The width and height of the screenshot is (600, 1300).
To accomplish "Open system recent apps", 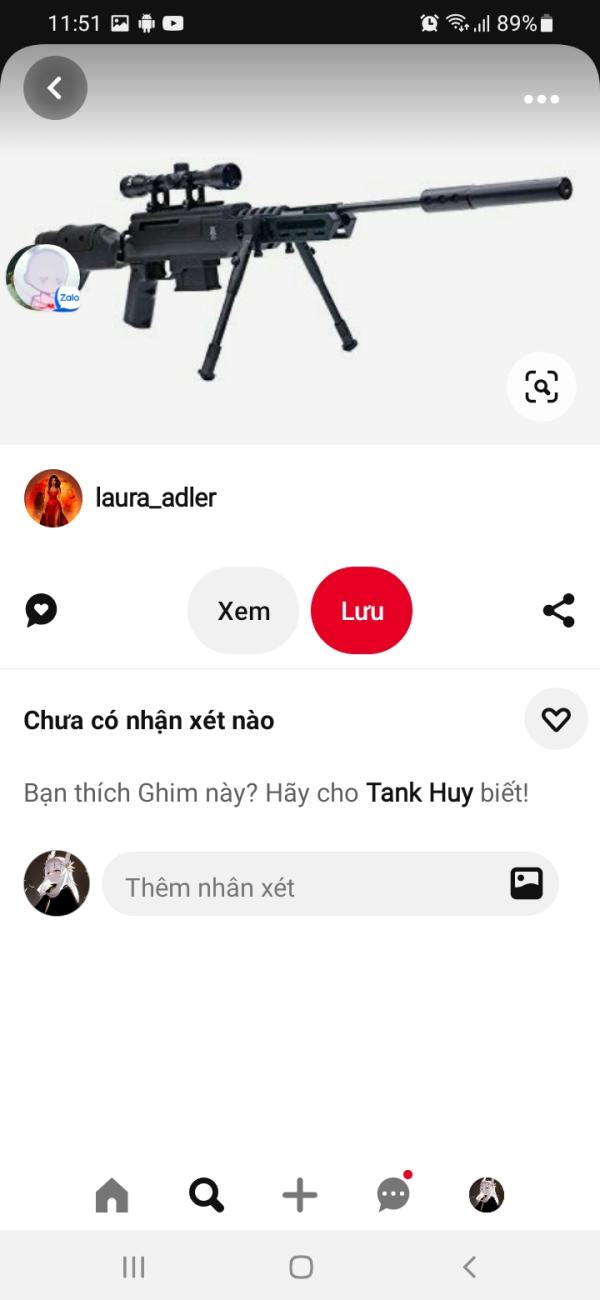I will pyautogui.click(x=133, y=1267).
